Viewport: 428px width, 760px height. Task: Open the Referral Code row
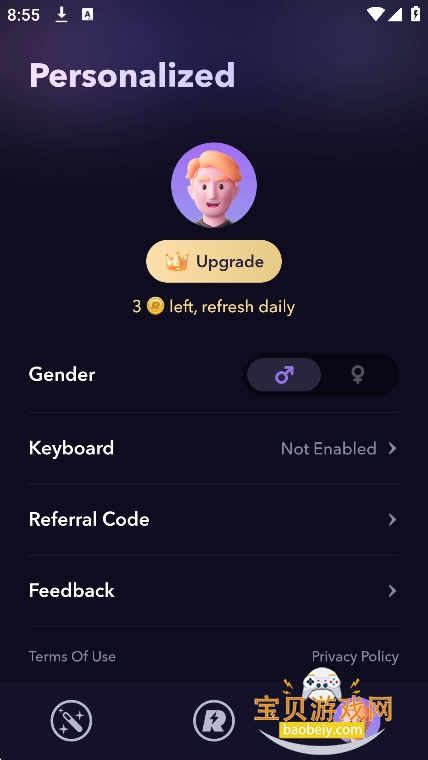214,520
